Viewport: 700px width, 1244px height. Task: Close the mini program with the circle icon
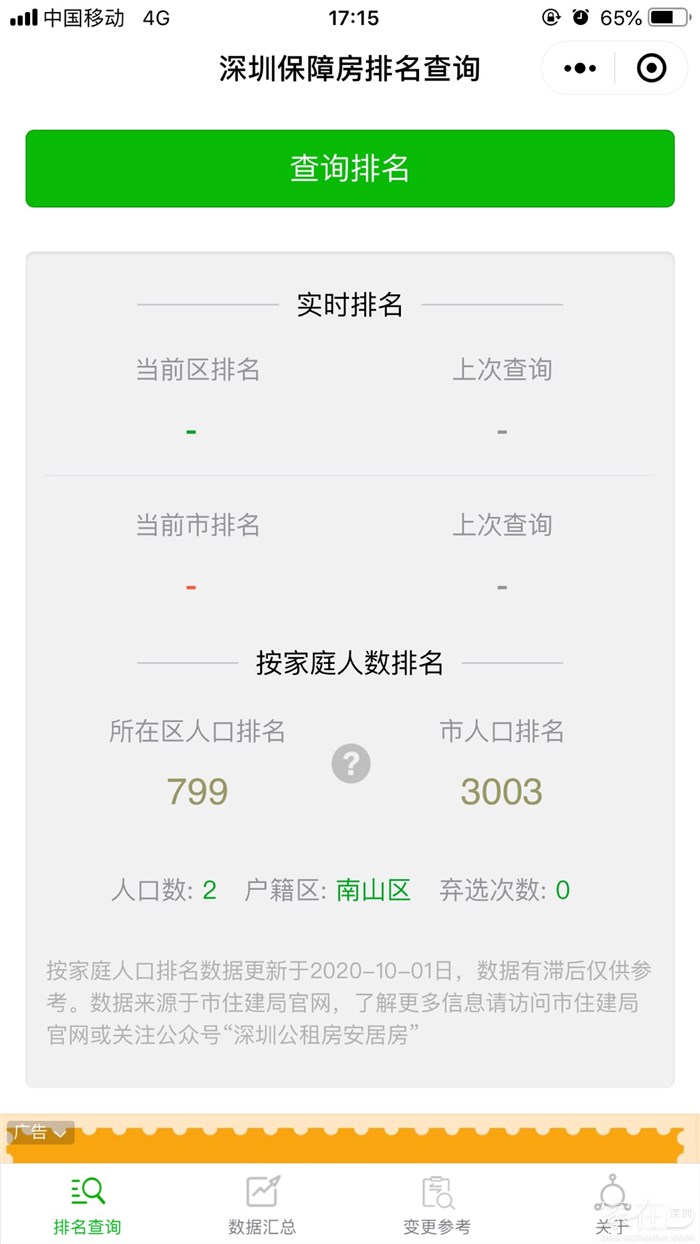click(651, 69)
